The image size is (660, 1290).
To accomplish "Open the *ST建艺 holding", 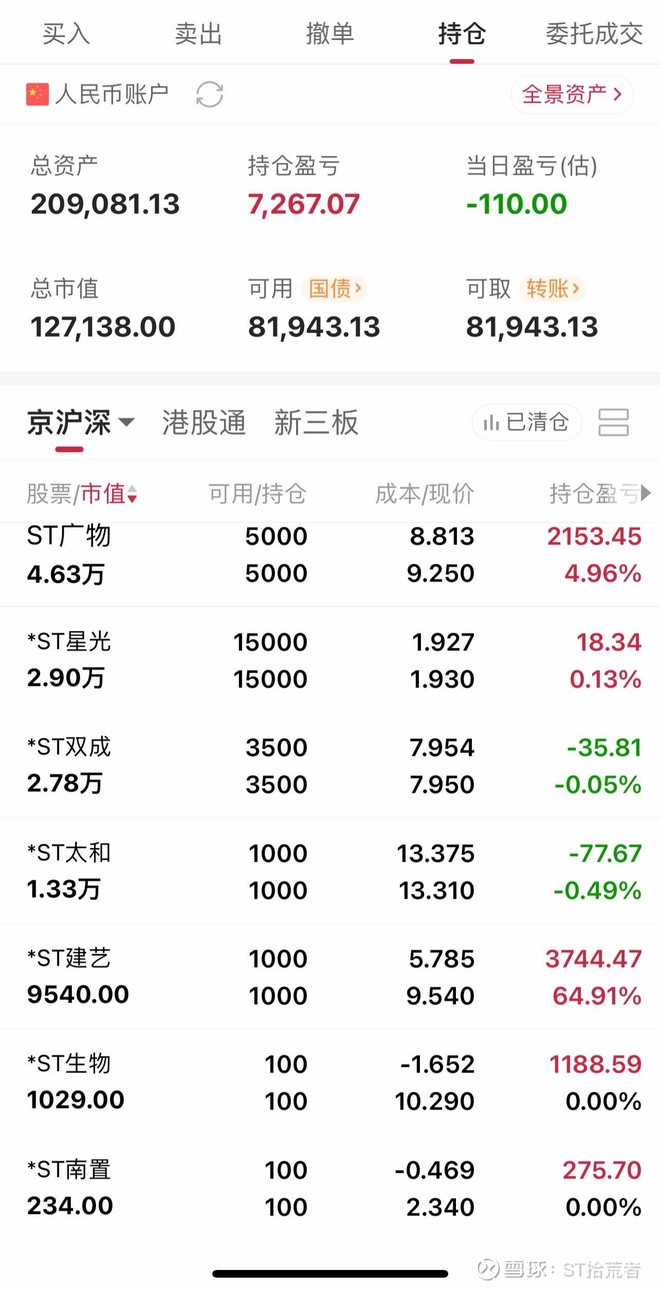I will pyautogui.click(x=330, y=977).
